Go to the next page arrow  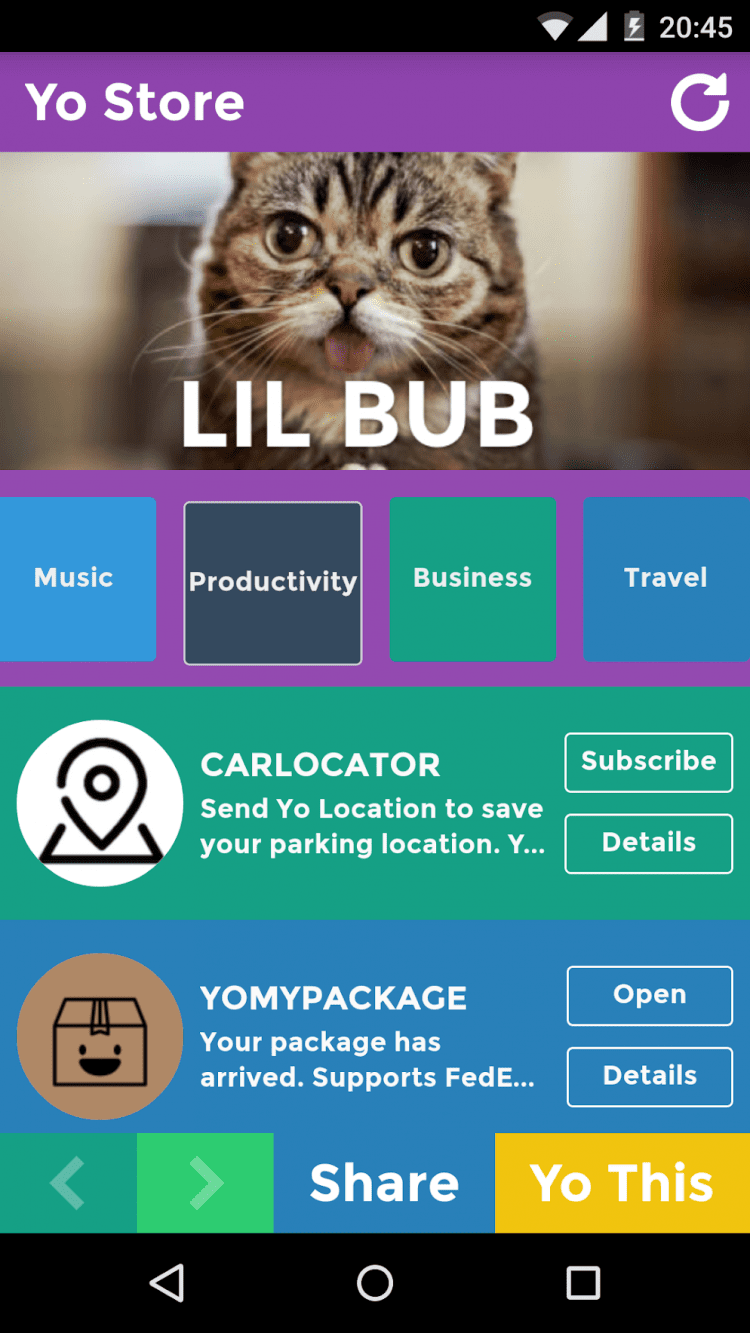point(205,1183)
